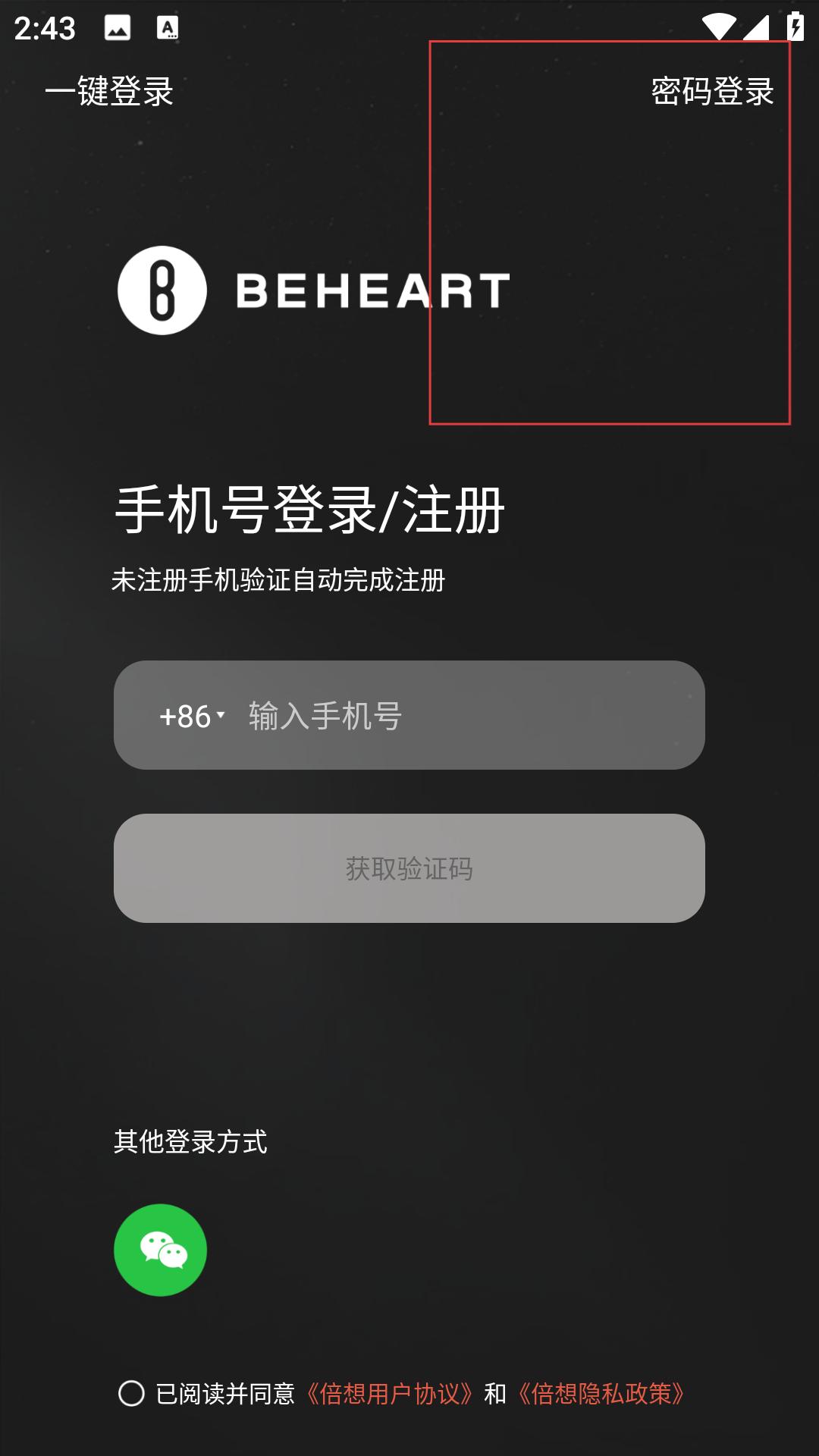Tap 获取验证码 to get verification code
The image size is (819, 1456).
(x=409, y=868)
